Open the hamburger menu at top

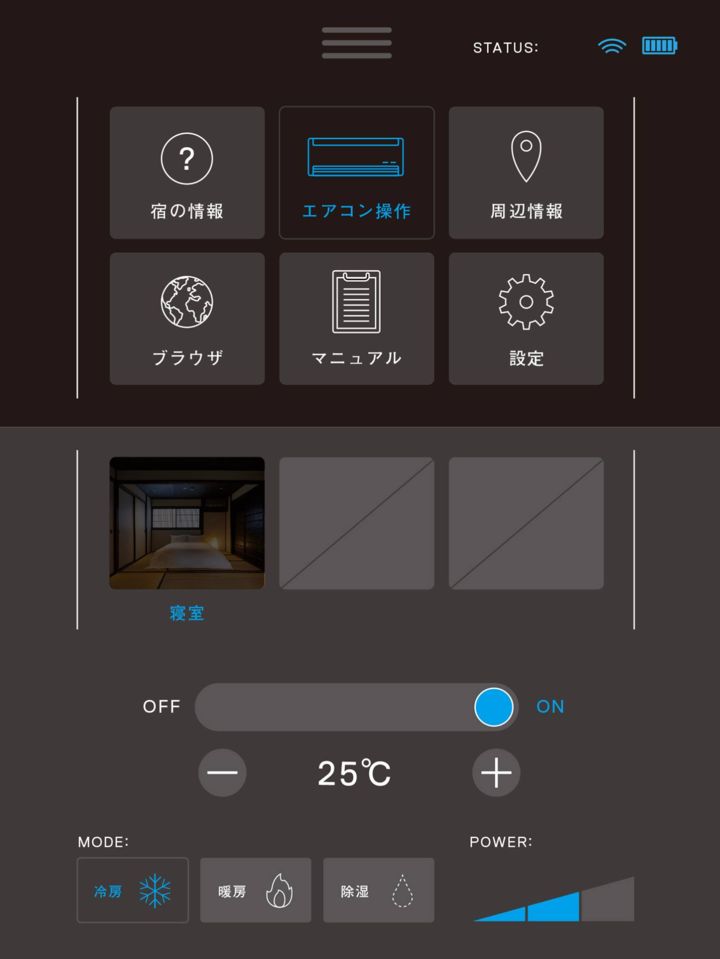point(356,43)
